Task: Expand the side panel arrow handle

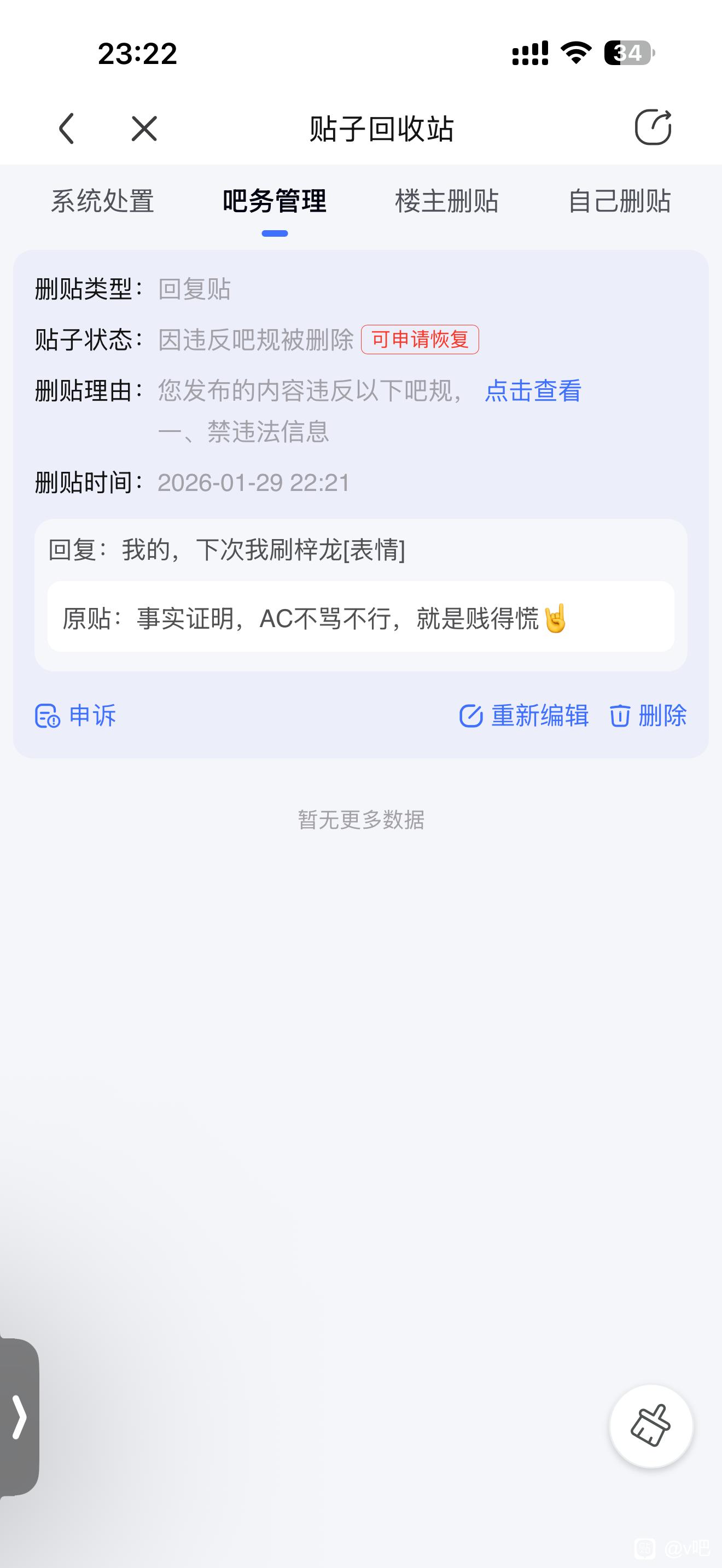Action: [20, 1418]
